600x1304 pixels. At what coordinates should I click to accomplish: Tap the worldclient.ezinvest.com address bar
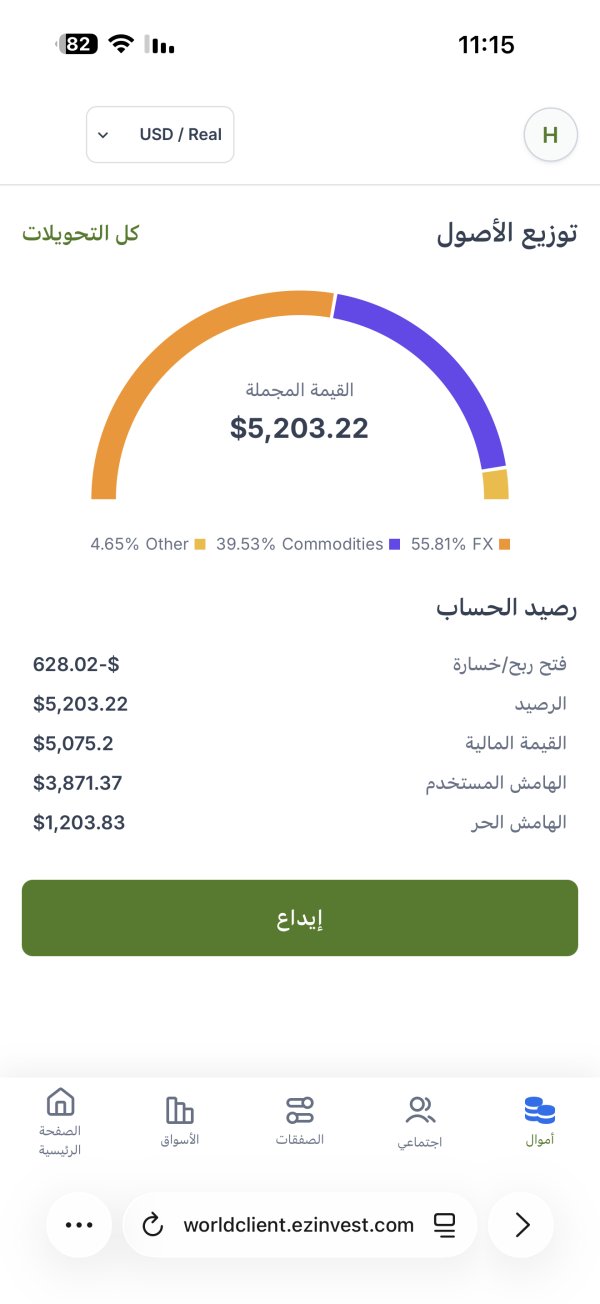click(298, 1225)
